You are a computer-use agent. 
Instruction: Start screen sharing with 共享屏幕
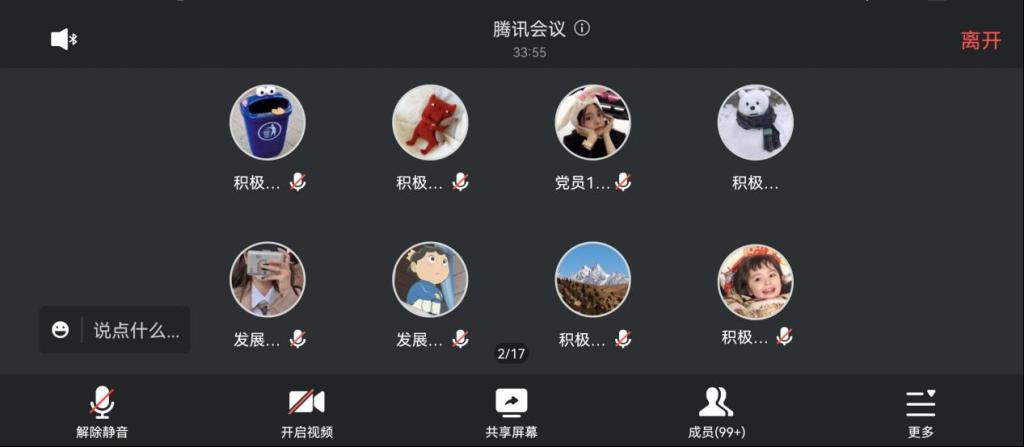[511, 412]
